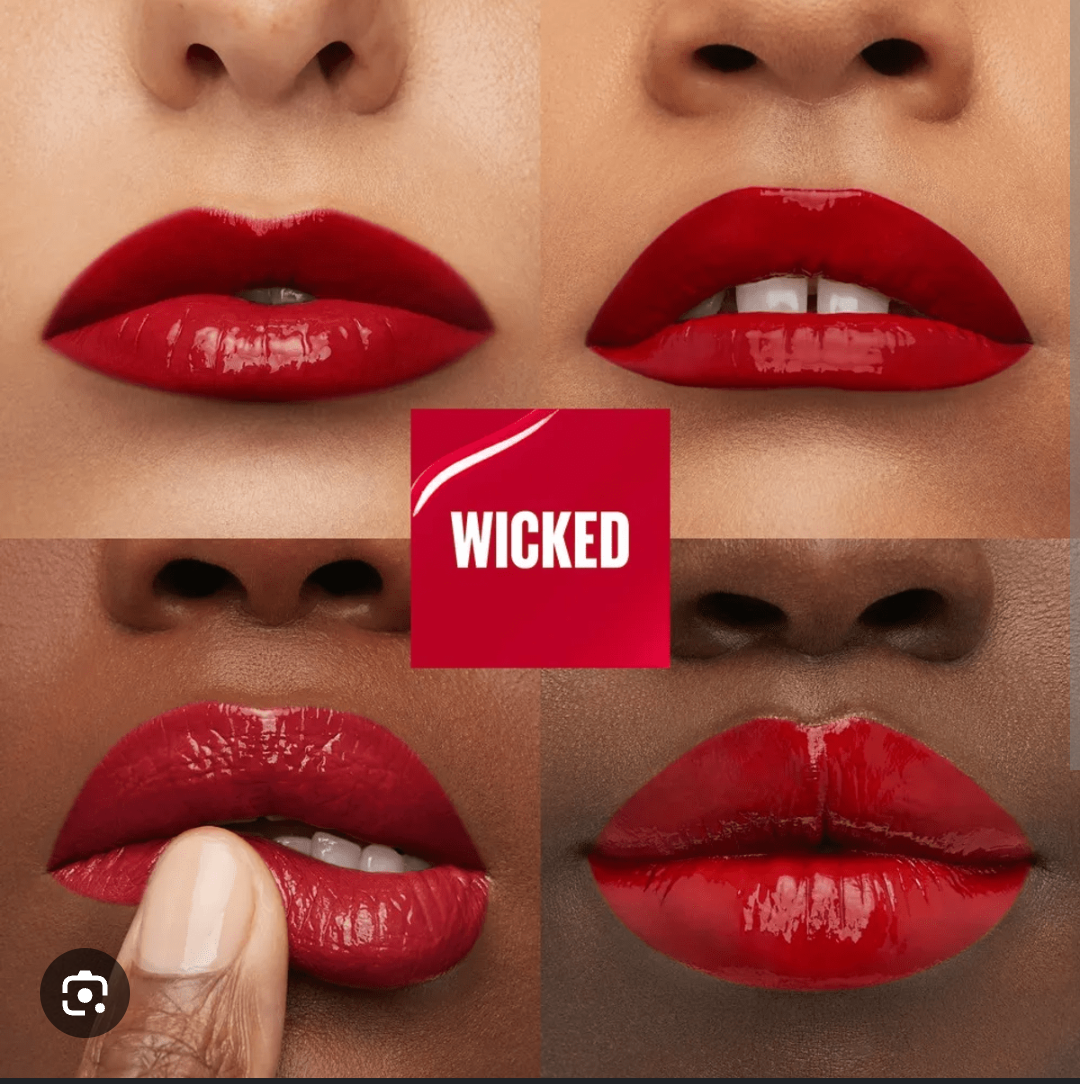
Task: Open visual search lens icon
Action: [x=84, y=993]
